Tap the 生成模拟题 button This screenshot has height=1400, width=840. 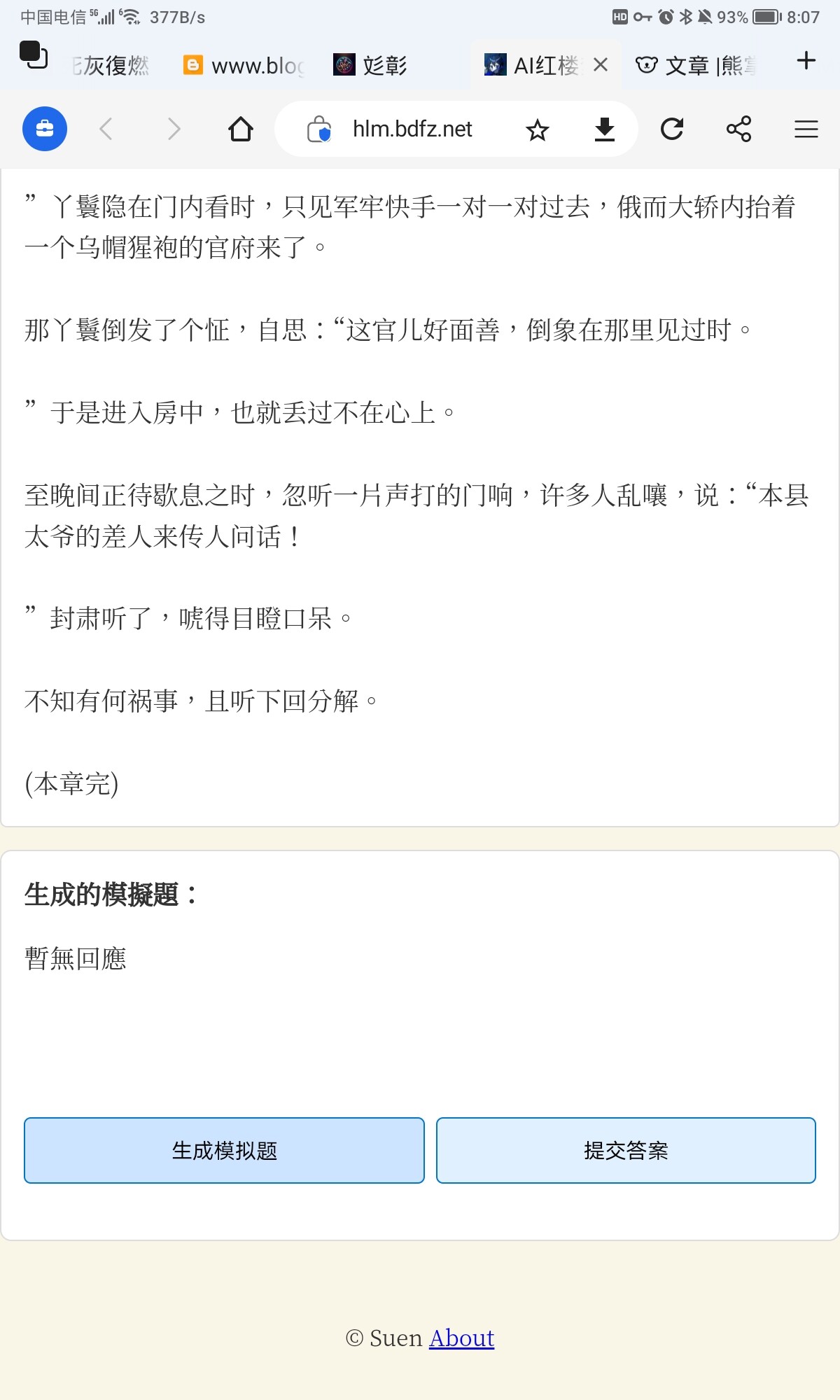tap(224, 1150)
